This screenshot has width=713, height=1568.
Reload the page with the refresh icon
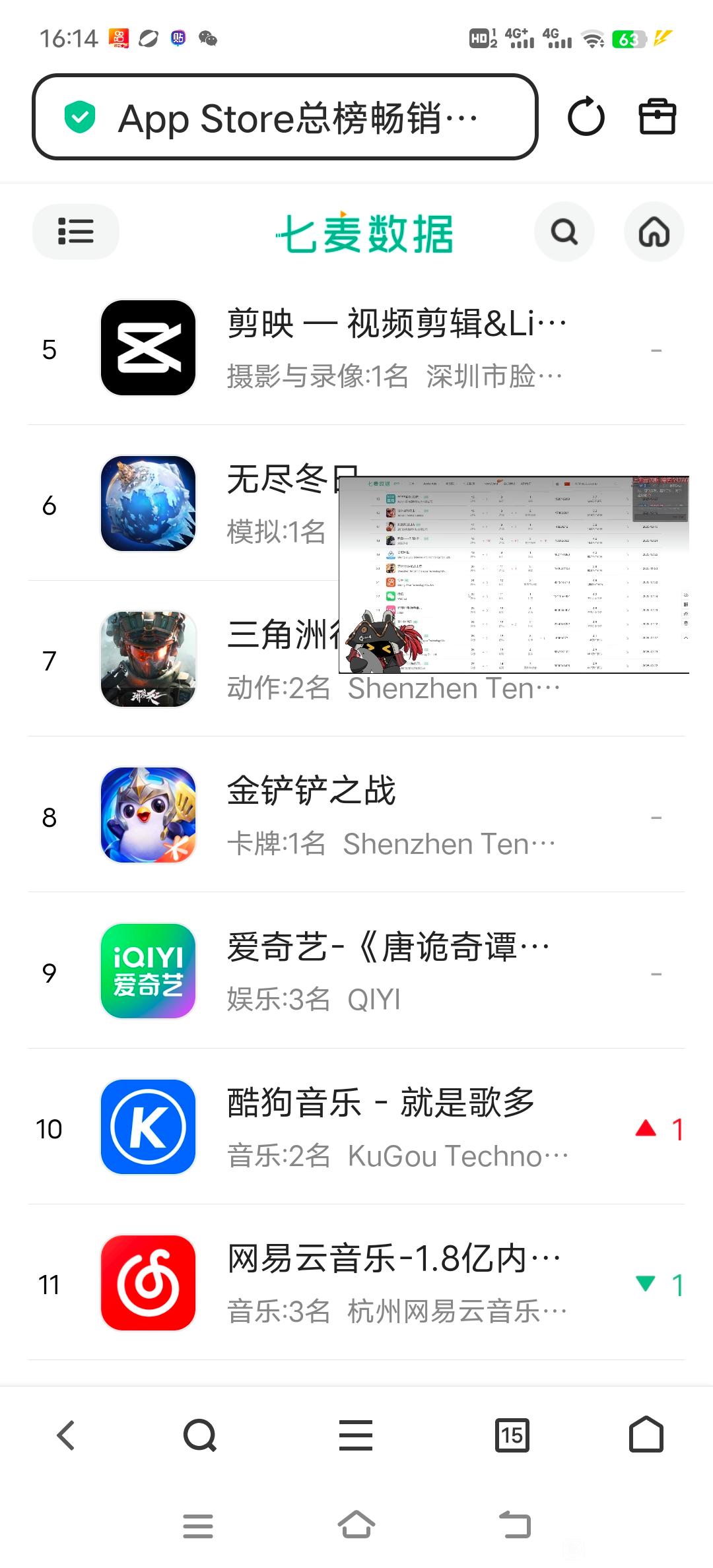pos(586,117)
